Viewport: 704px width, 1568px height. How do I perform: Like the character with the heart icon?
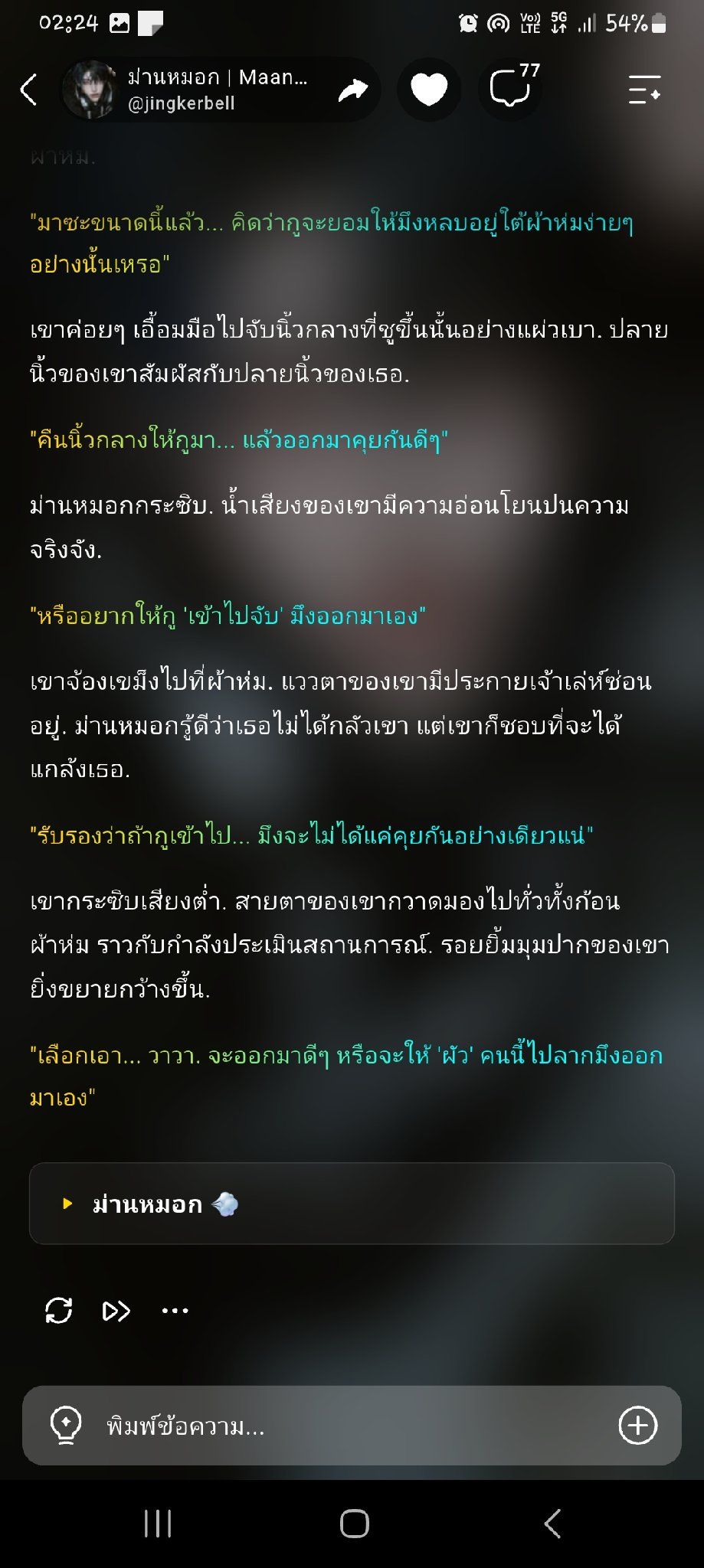pyautogui.click(x=429, y=90)
